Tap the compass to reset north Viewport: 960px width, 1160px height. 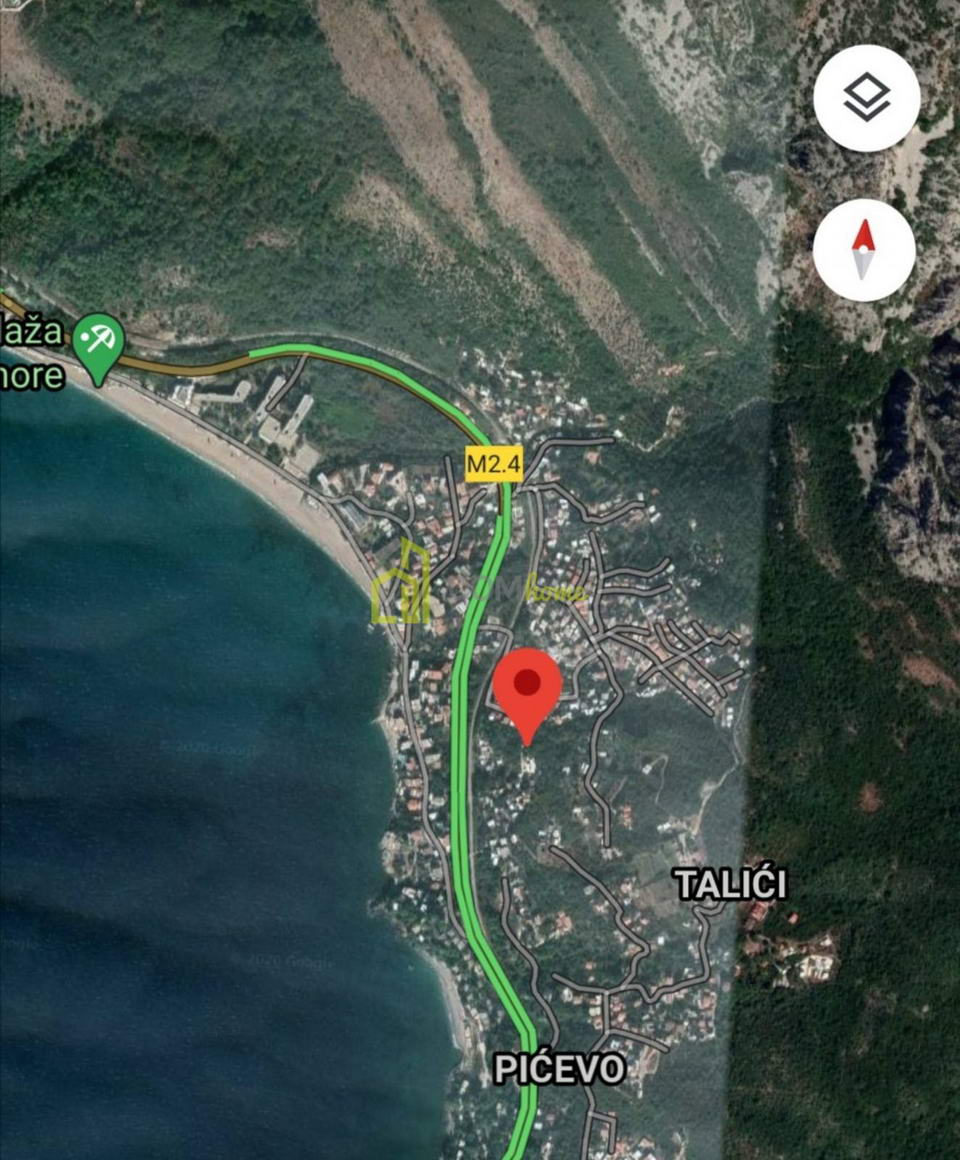pyautogui.click(x=864, y=250)
